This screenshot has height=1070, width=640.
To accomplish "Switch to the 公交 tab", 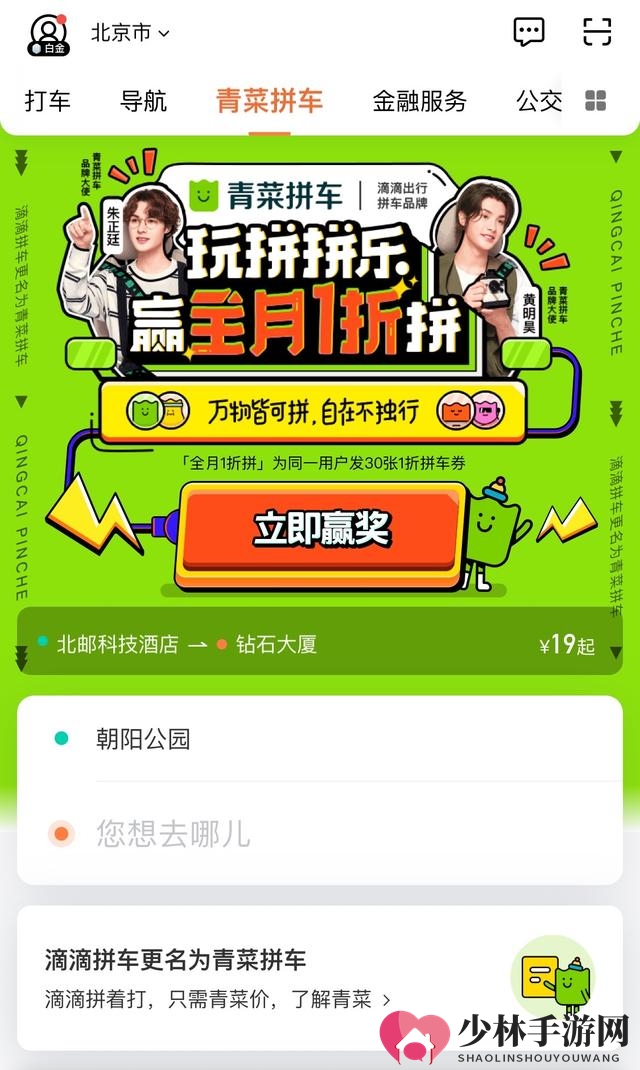I will pos(539,101).
